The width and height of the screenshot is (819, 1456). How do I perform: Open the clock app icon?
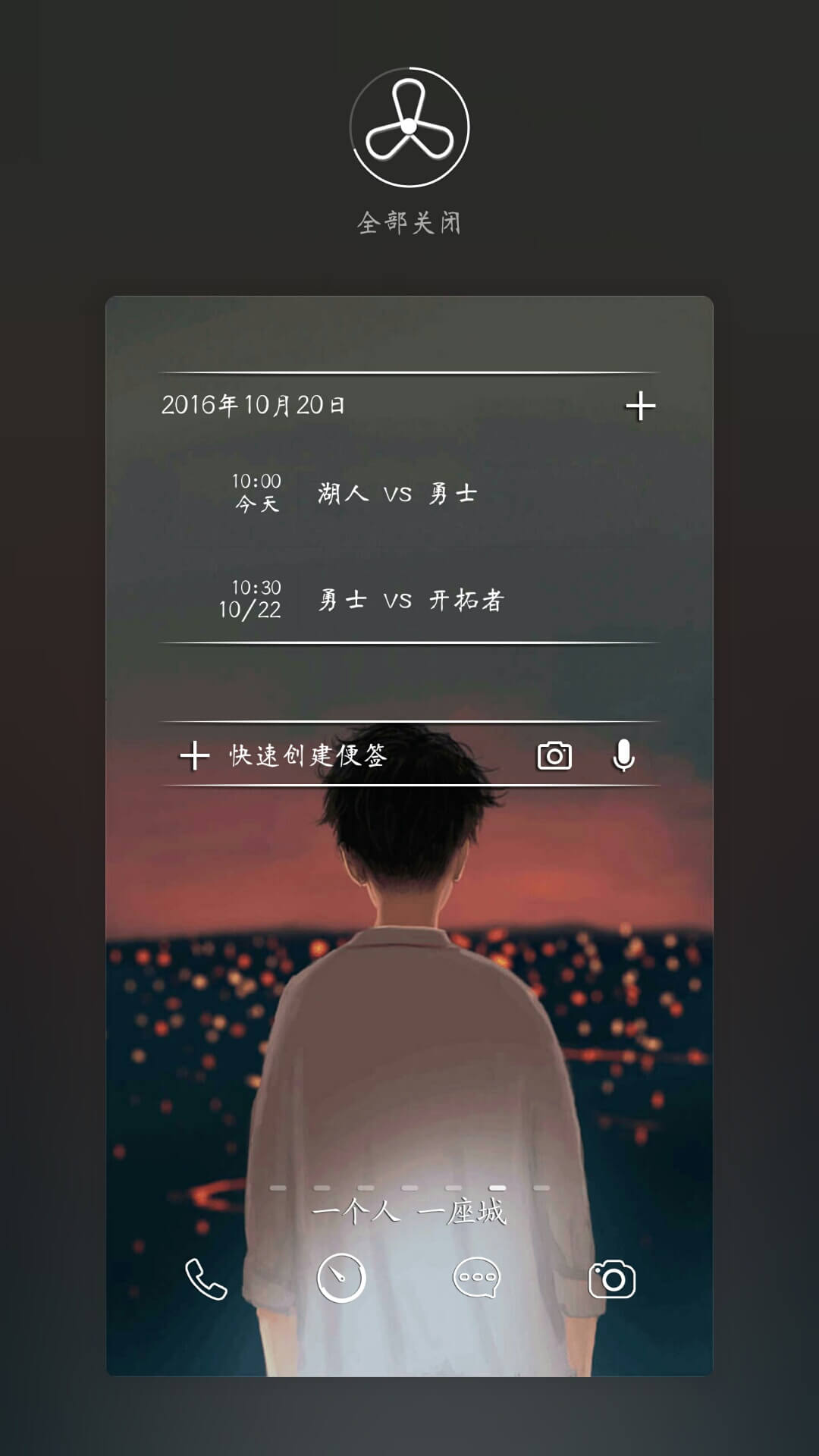point(341,1278)
